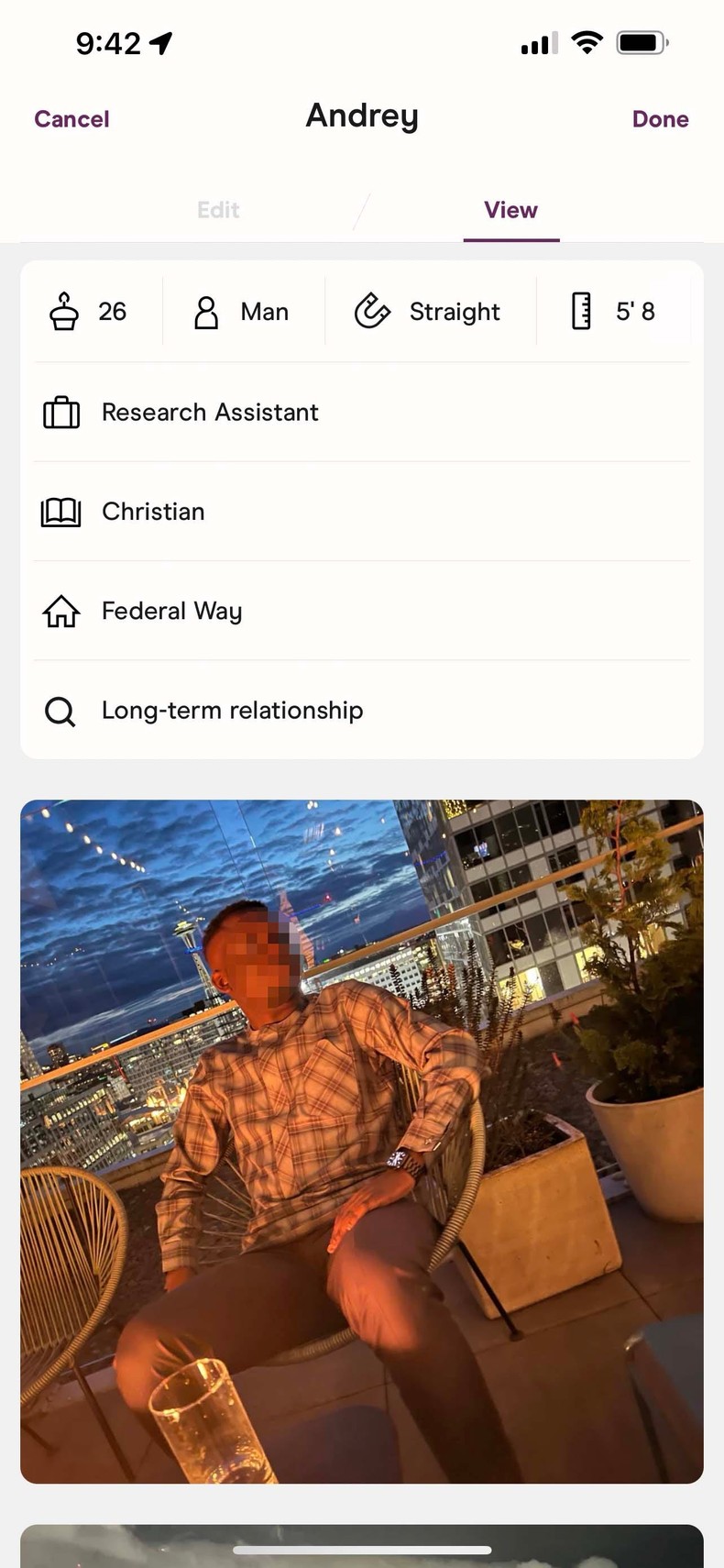Click the birthday cake age icon
The image size is (724, 1568).
(x=65, y=311)
